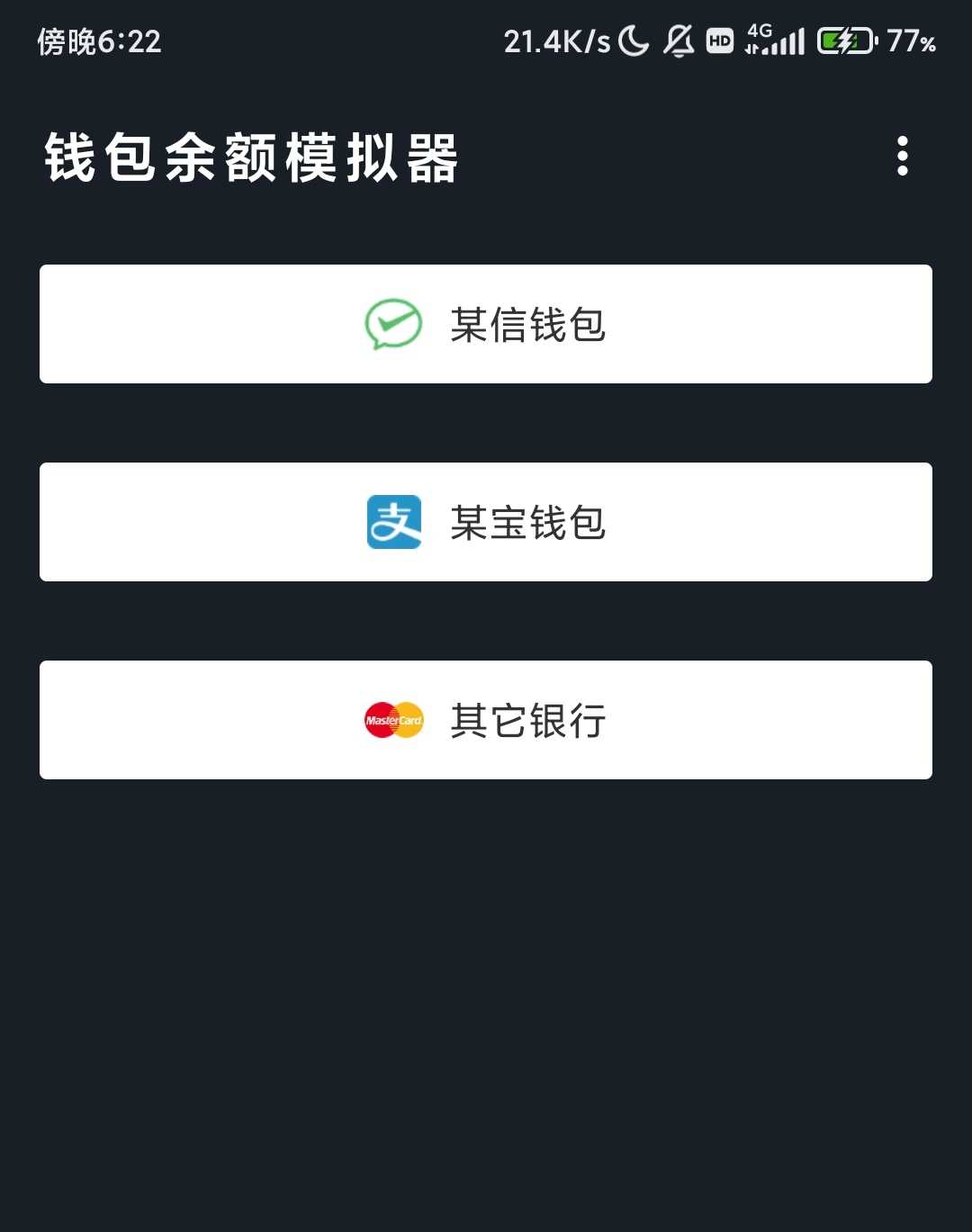Choose the 其它银行 option
The width and height of the screenshot is (972, 1232).
(x=486, y=720)
